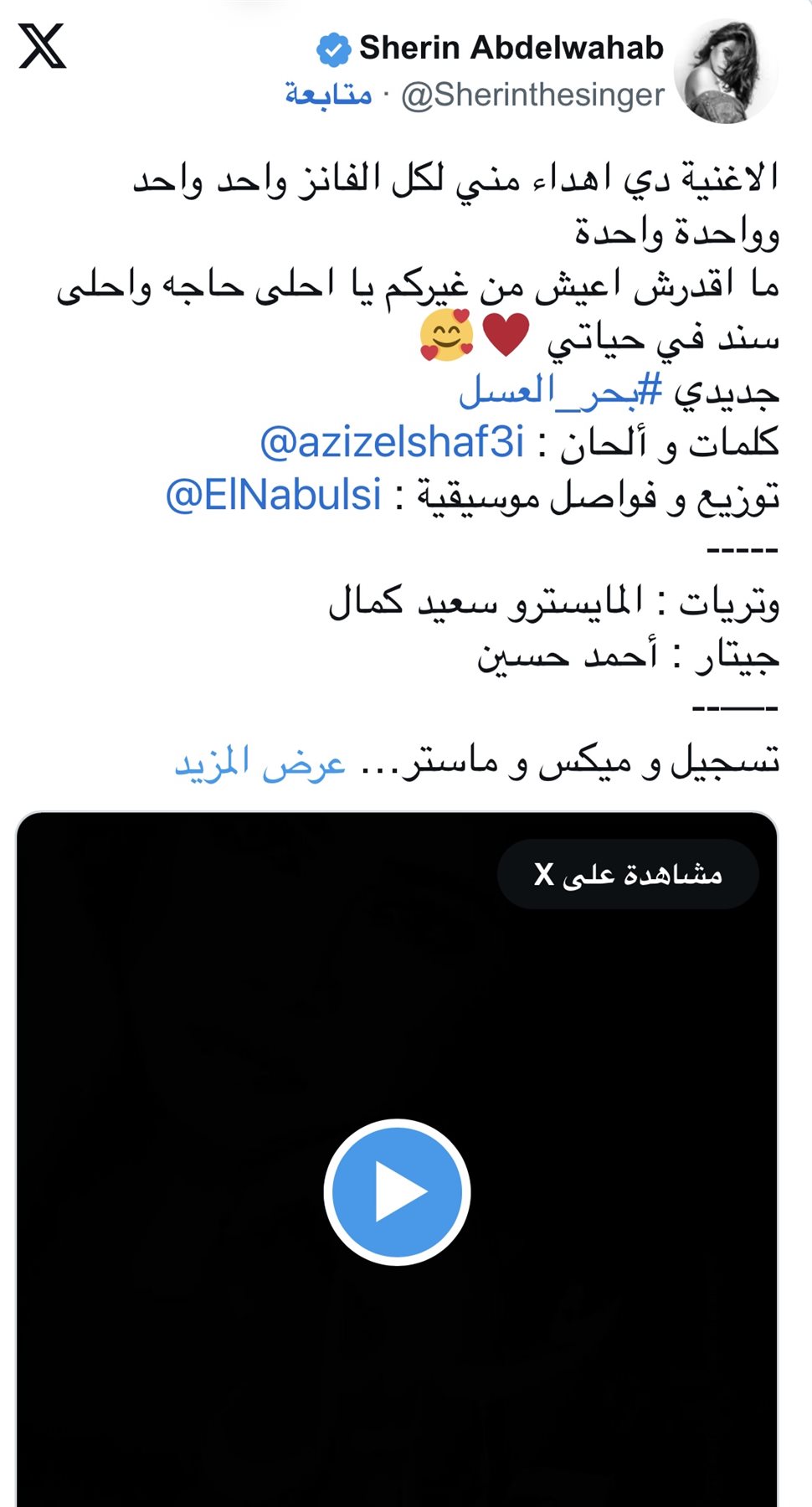Open the @ElNabulsi mention

274,495
